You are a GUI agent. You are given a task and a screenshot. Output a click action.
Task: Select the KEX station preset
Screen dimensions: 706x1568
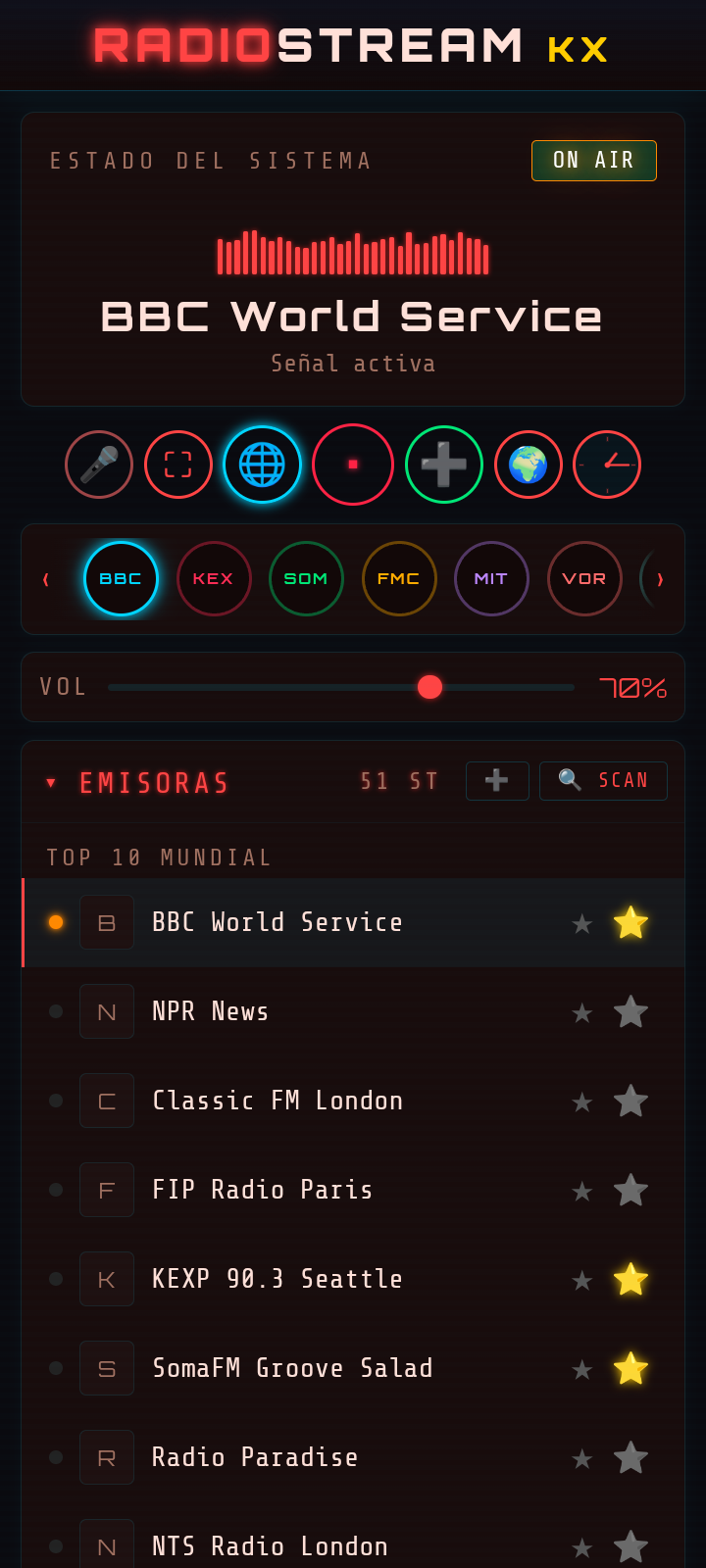point(214,579)
